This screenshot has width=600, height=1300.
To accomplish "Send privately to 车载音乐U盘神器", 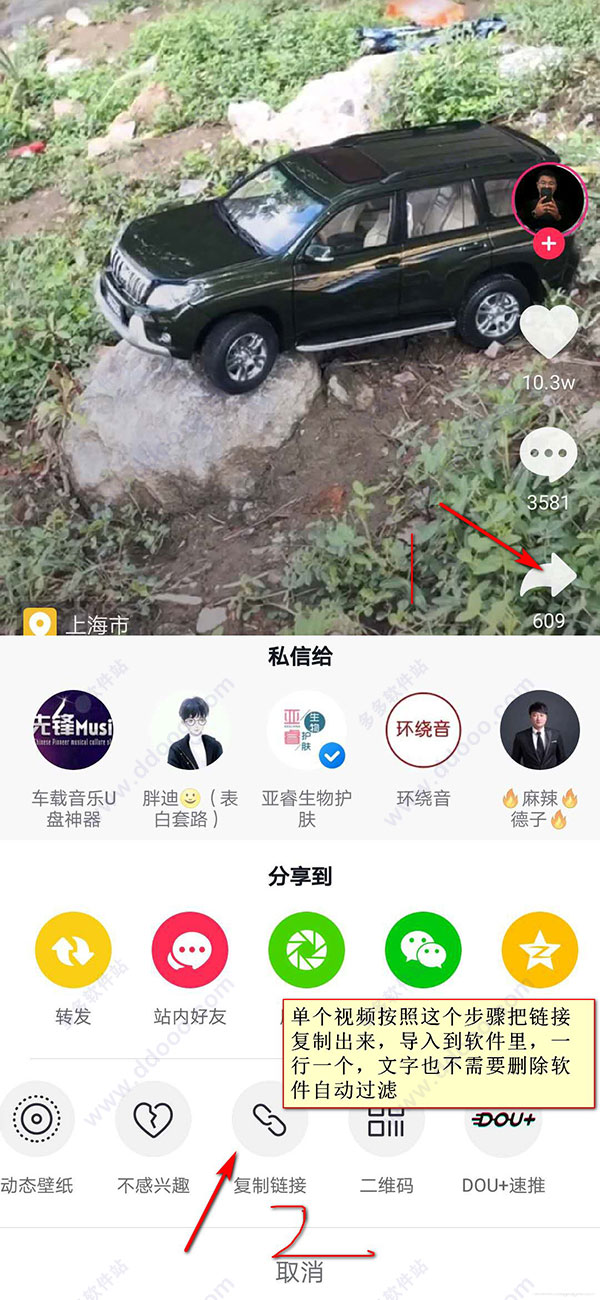I will pyautogui.click(x=73, y=730).
